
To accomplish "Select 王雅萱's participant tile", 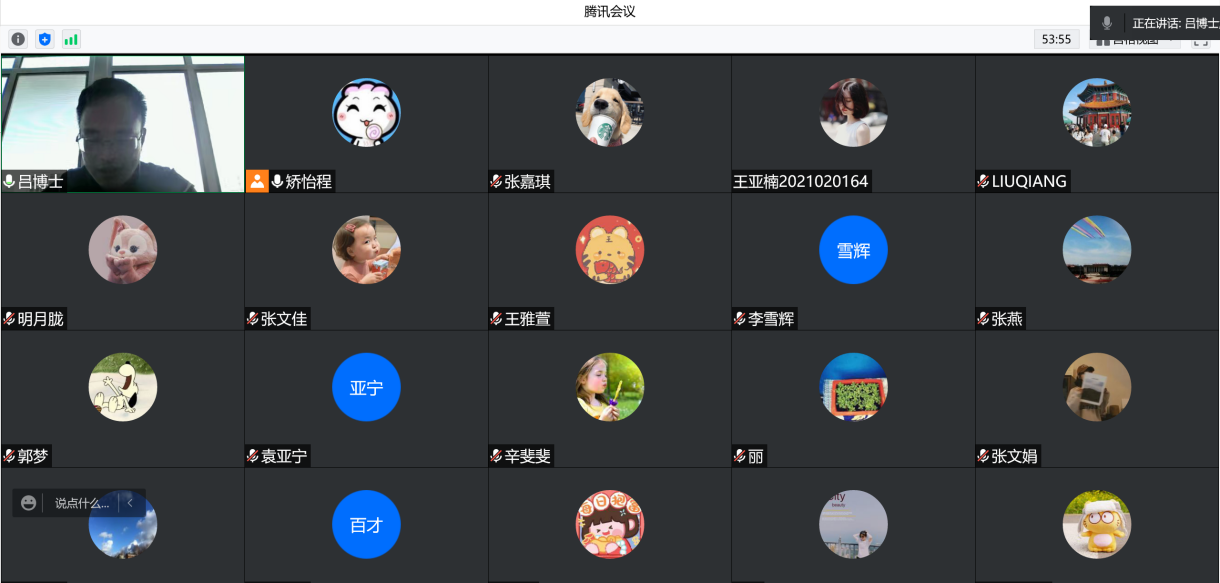I will click(610, 260).
